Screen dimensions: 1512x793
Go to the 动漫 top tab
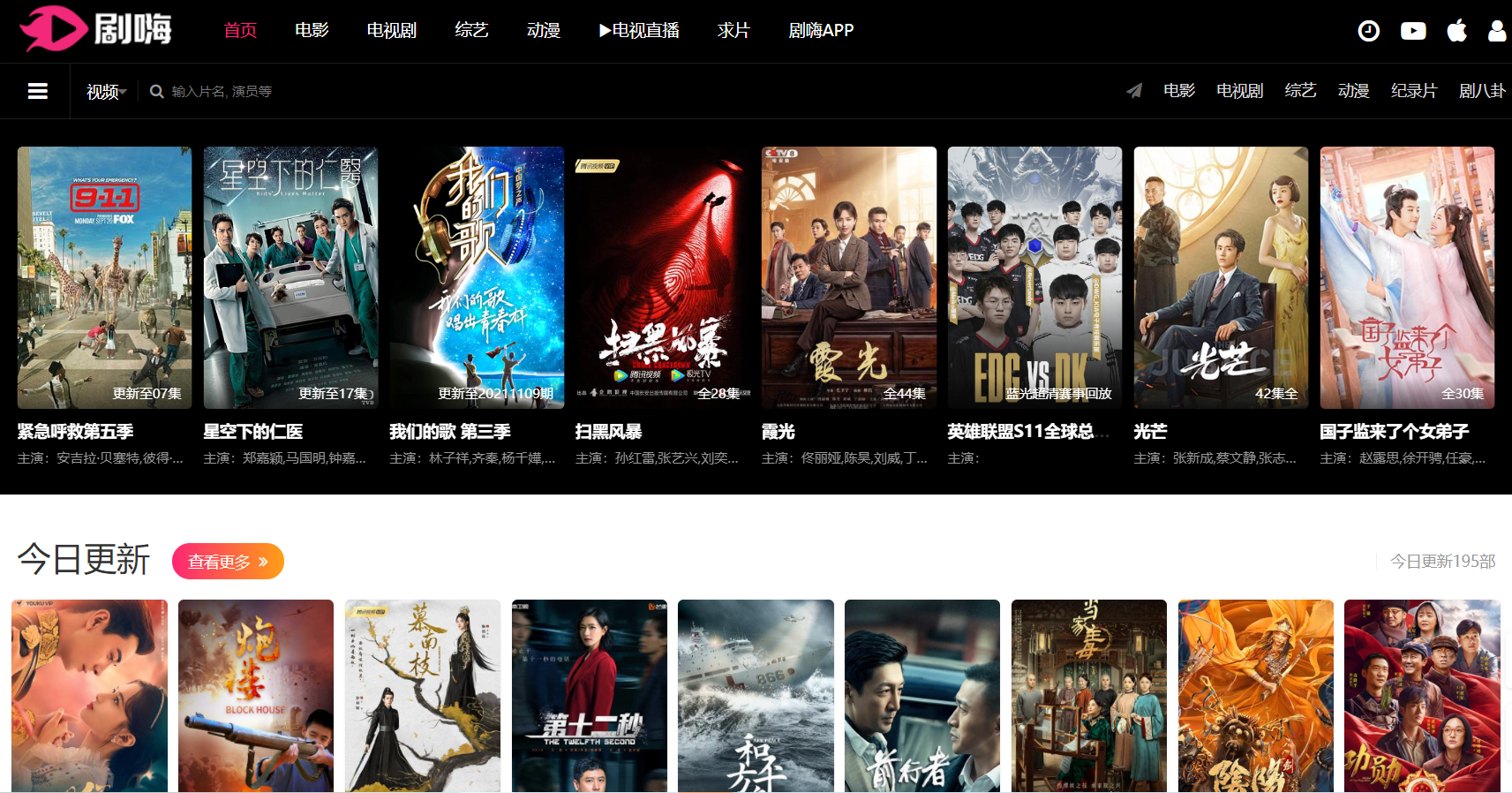coord(544,31)
